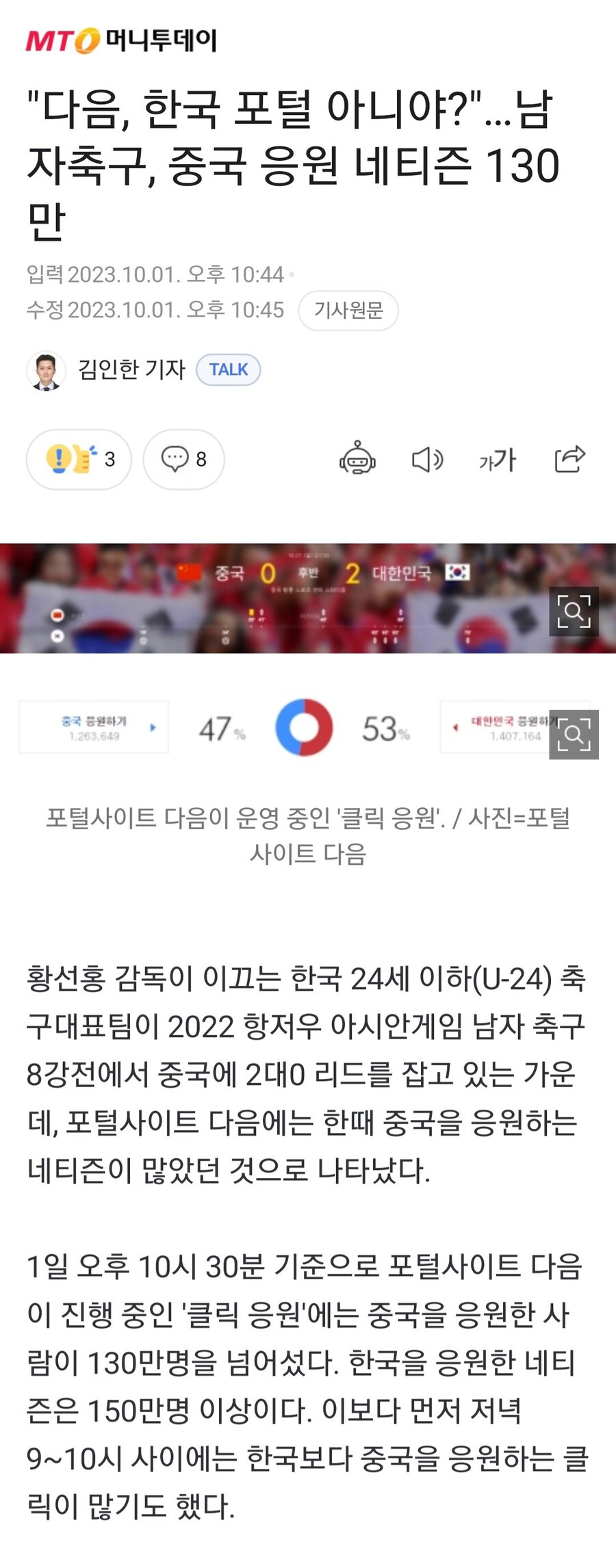Open reporter 김인한 기자's profile
The image size is (616, 1568).
[x=130, y=369]
